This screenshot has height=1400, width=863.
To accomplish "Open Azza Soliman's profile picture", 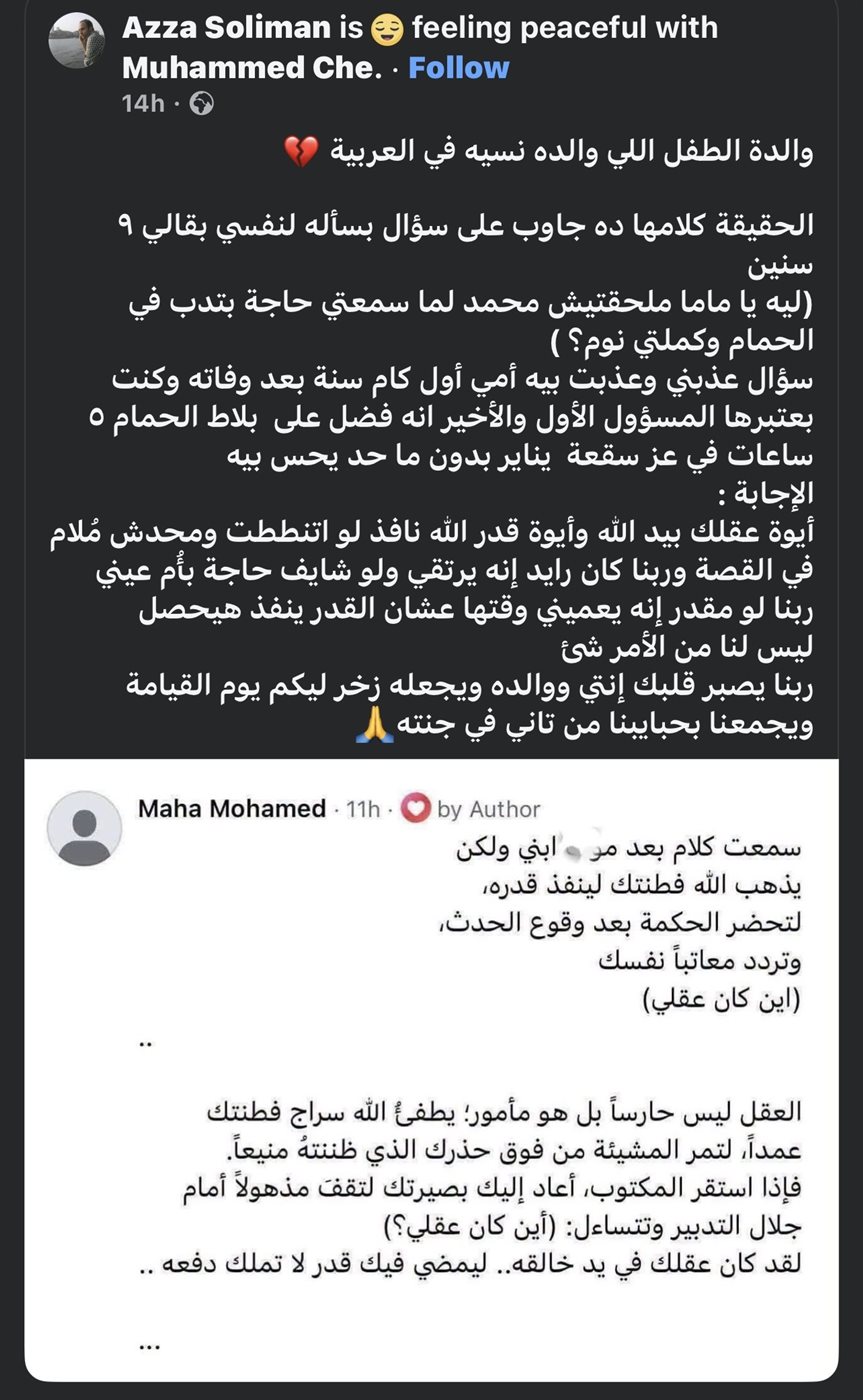I will point(78,41).
